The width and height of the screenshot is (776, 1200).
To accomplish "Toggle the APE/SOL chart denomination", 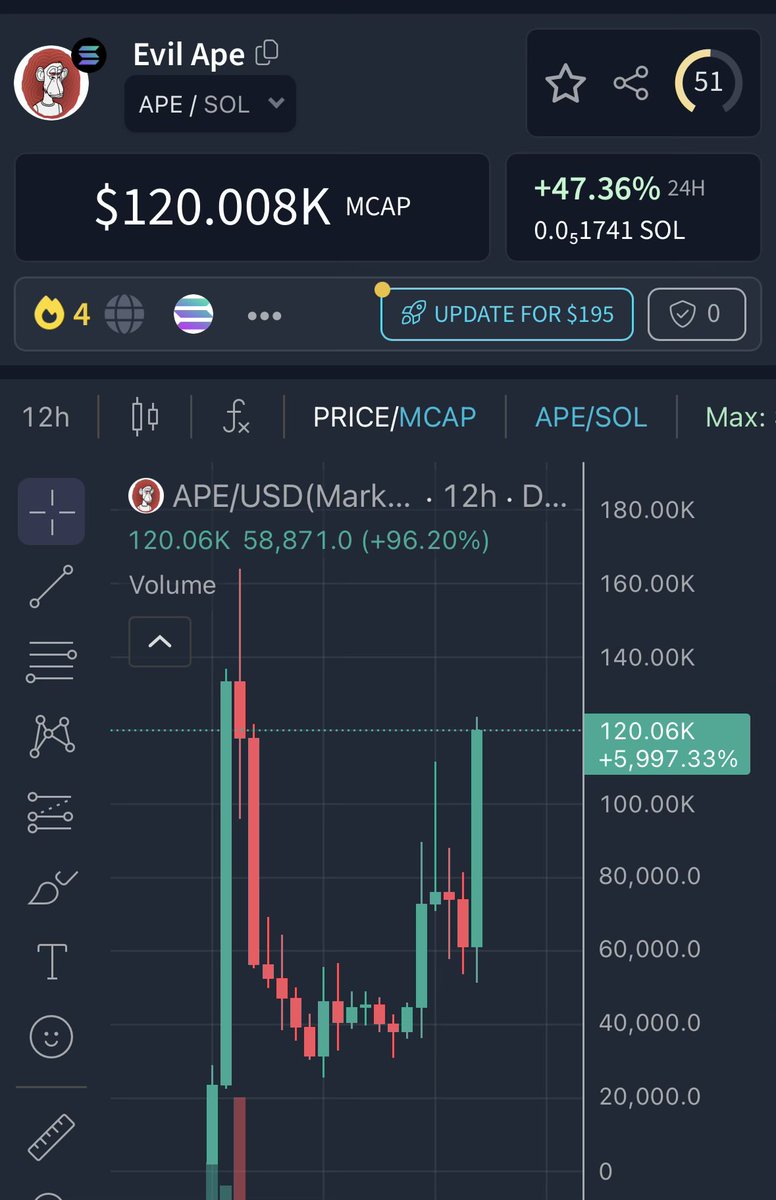I will pos(591,416).
